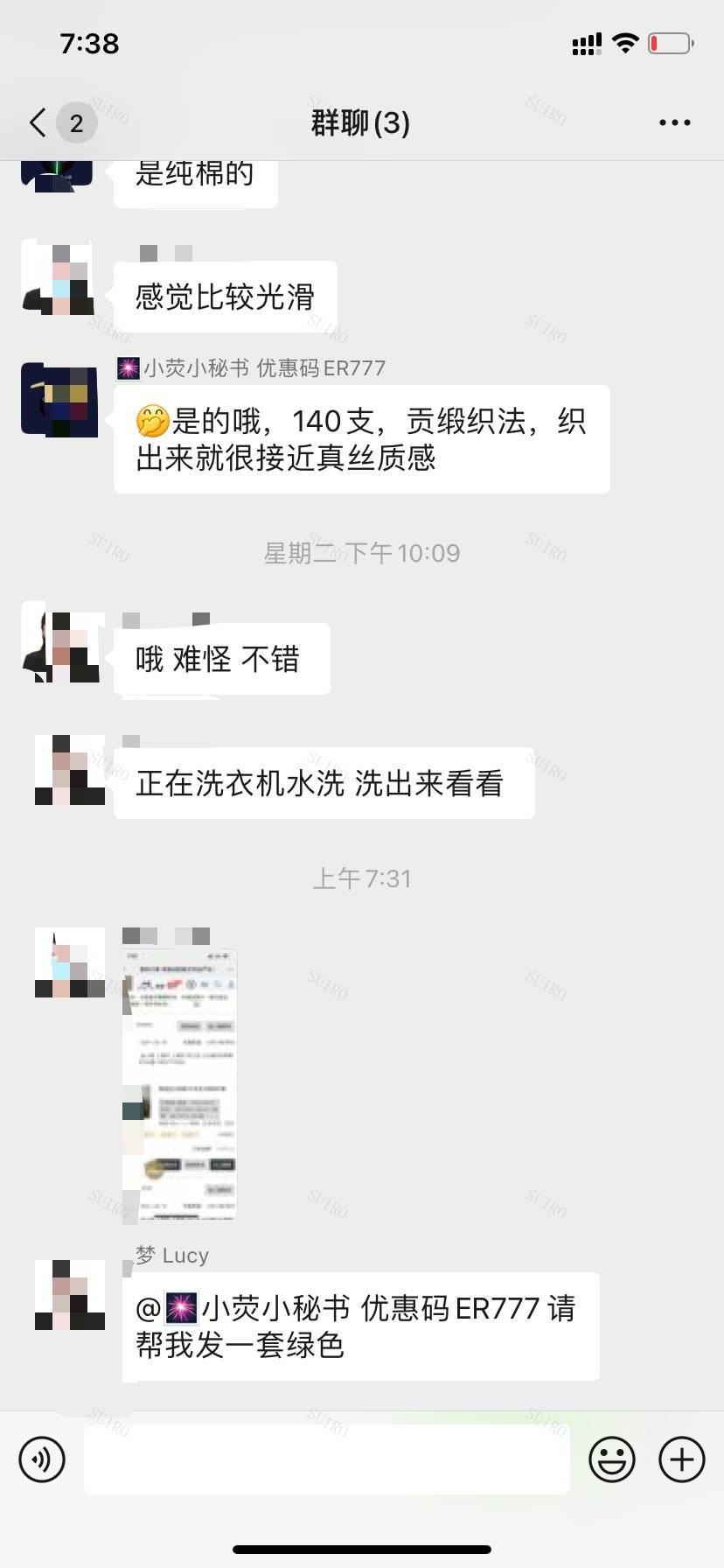
Task: Open avatar of 小荧小秘书 优惠码ER777
Action: click(59, 400)
